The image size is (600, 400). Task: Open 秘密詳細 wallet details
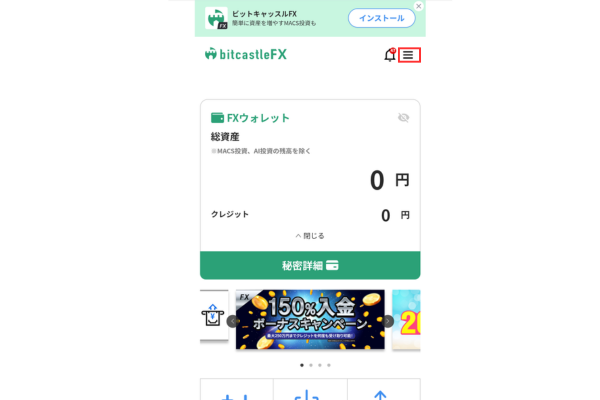(310, 265)
